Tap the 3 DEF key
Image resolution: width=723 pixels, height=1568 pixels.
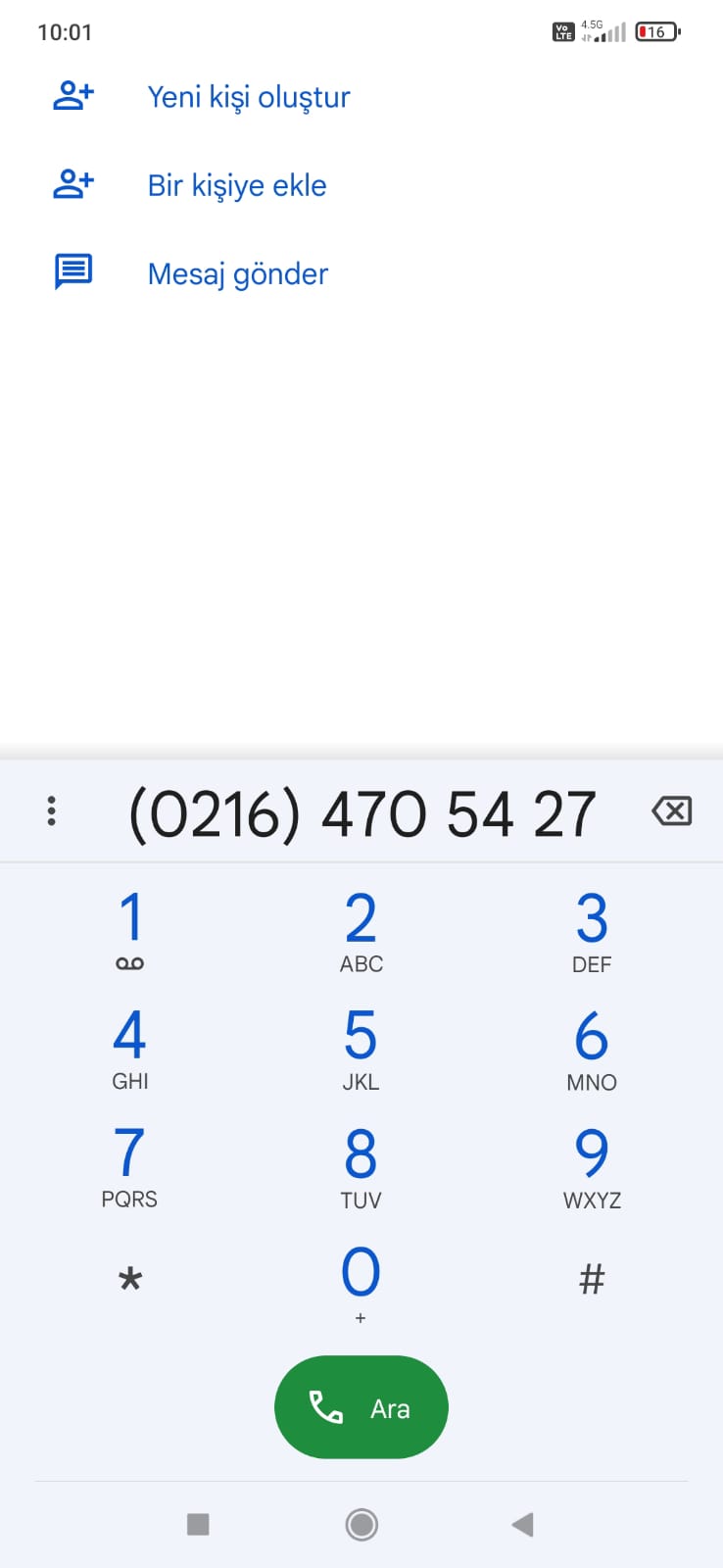tap(592, 930)
